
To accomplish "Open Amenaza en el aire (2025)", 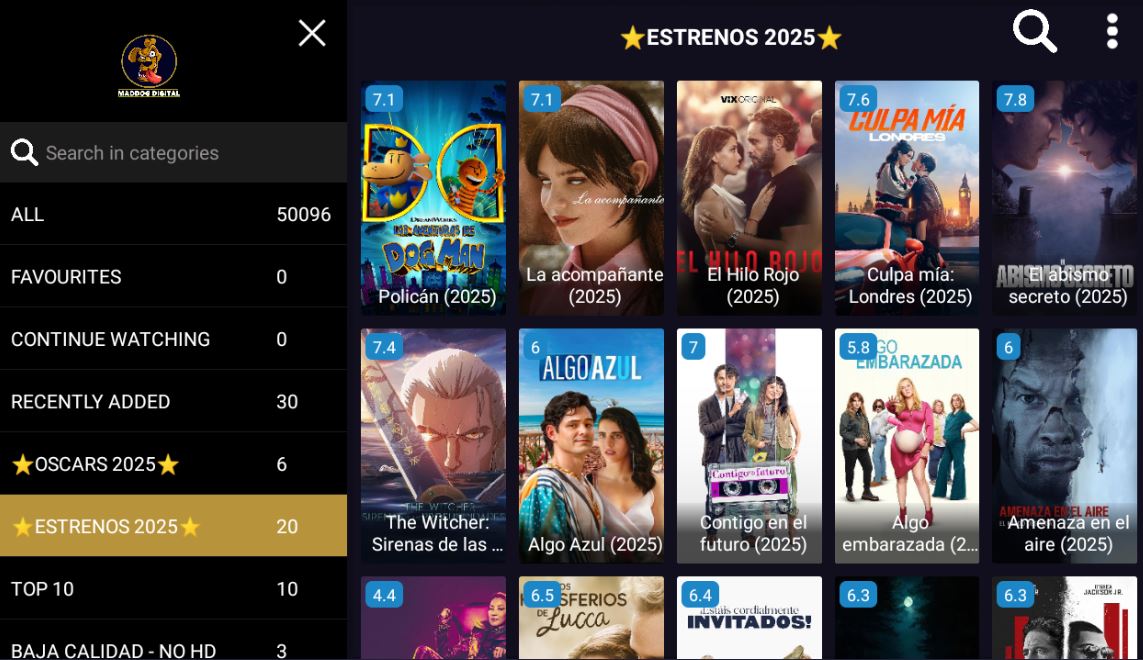I will coord(1065,445).
